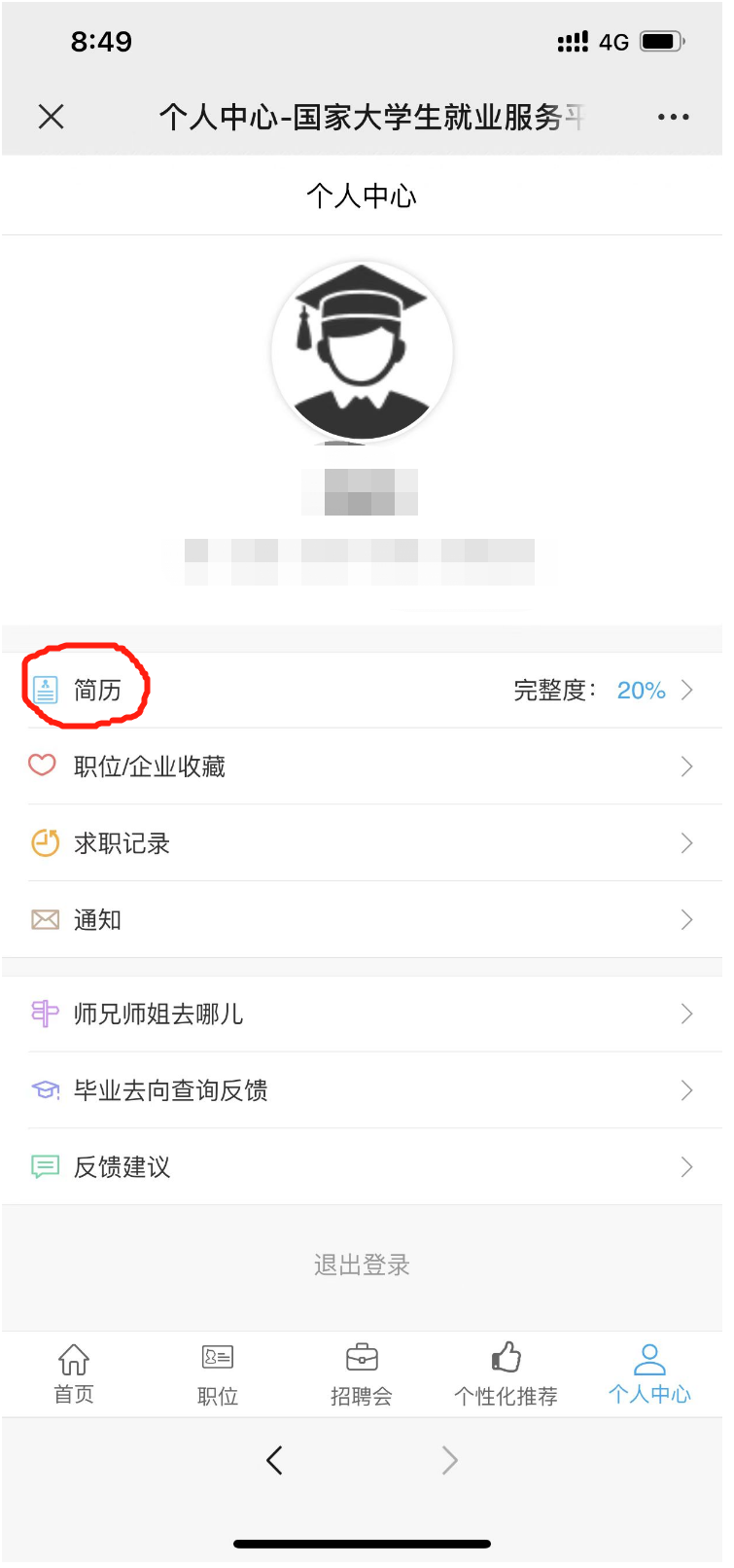Click the user avatar image
Viewport: 734px width, 1568px height.
pos(362,350)
